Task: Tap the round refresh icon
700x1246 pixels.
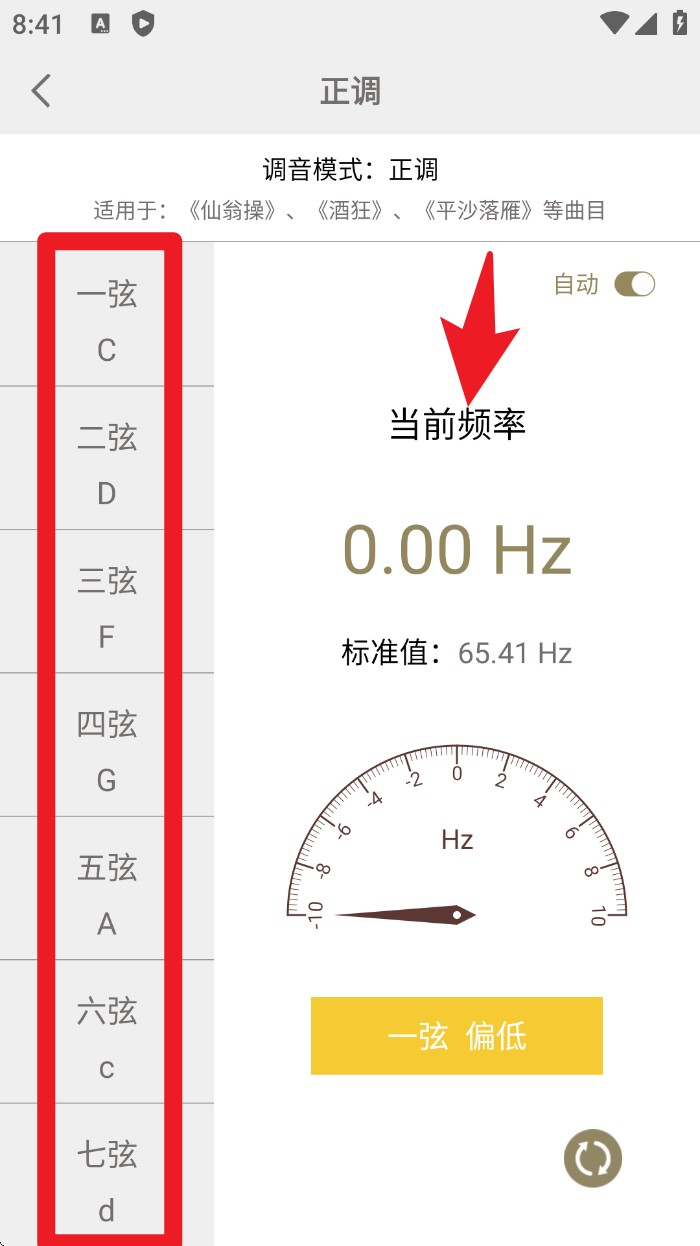Action: click(x=593, y=1159)
